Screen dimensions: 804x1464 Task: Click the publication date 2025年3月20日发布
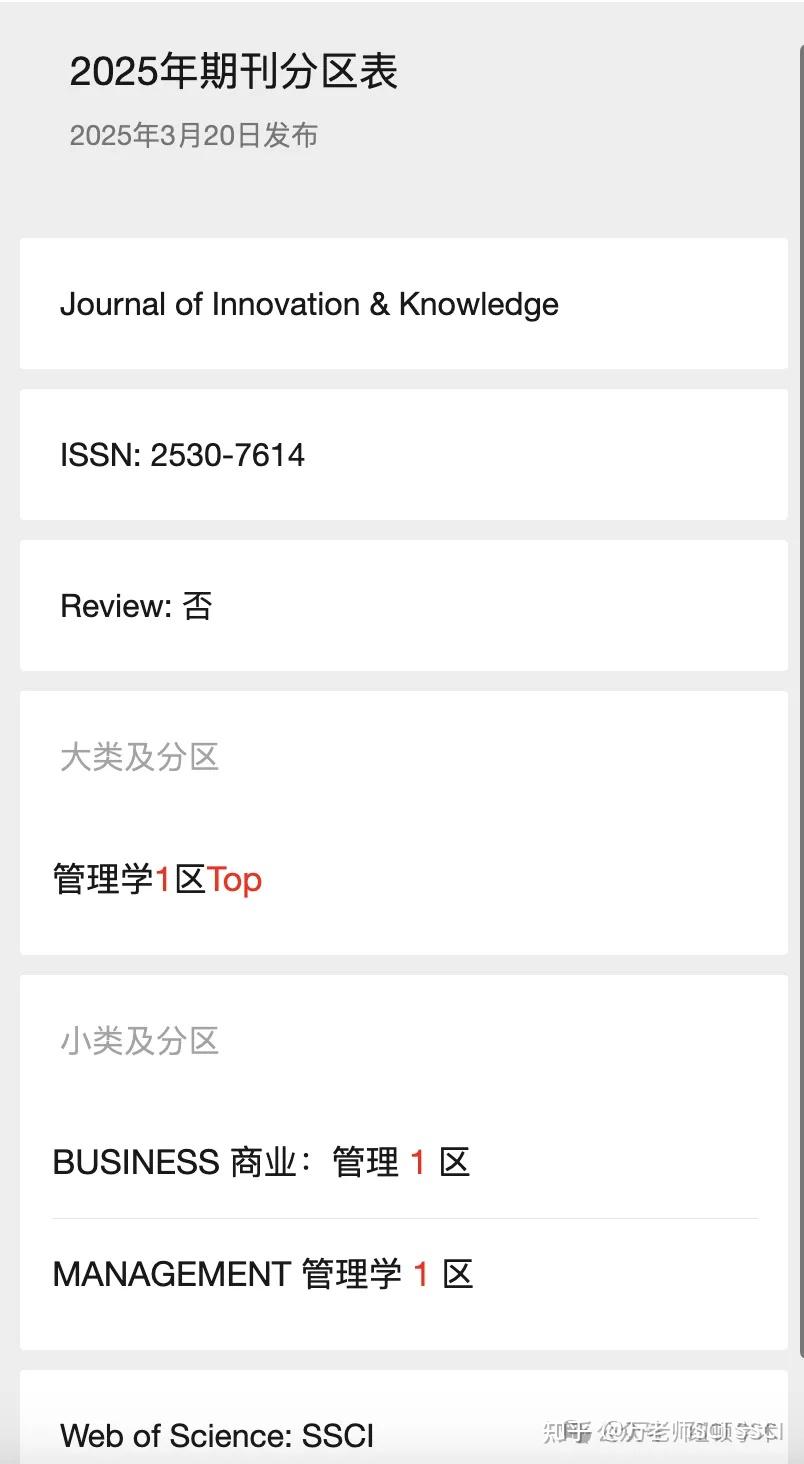click(x=193, y=135)
